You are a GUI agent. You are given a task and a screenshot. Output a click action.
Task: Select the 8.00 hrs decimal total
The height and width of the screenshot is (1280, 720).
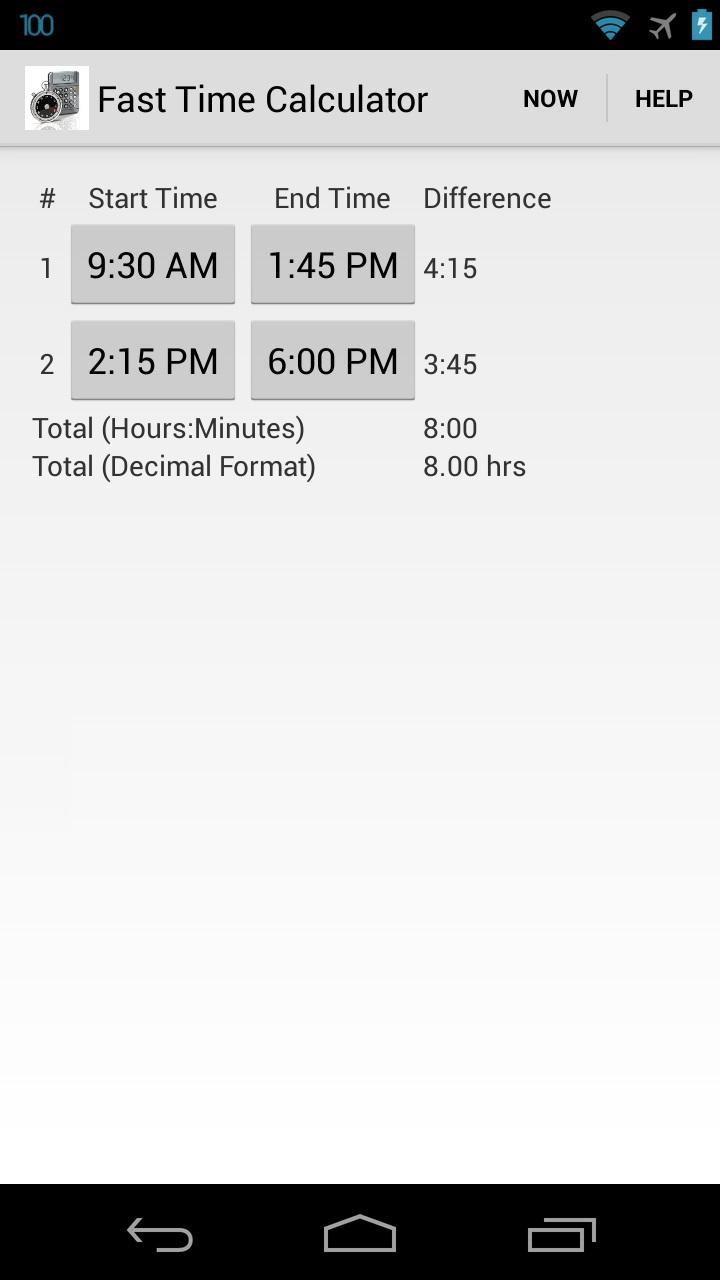[475, 466]
